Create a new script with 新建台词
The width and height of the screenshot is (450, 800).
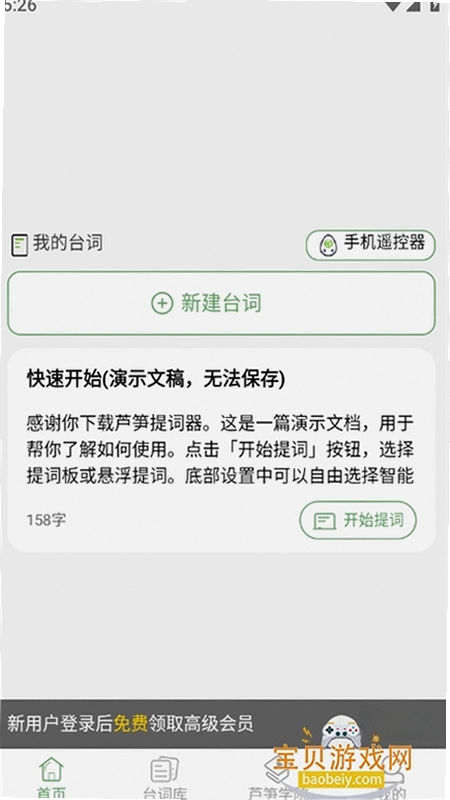221,303
